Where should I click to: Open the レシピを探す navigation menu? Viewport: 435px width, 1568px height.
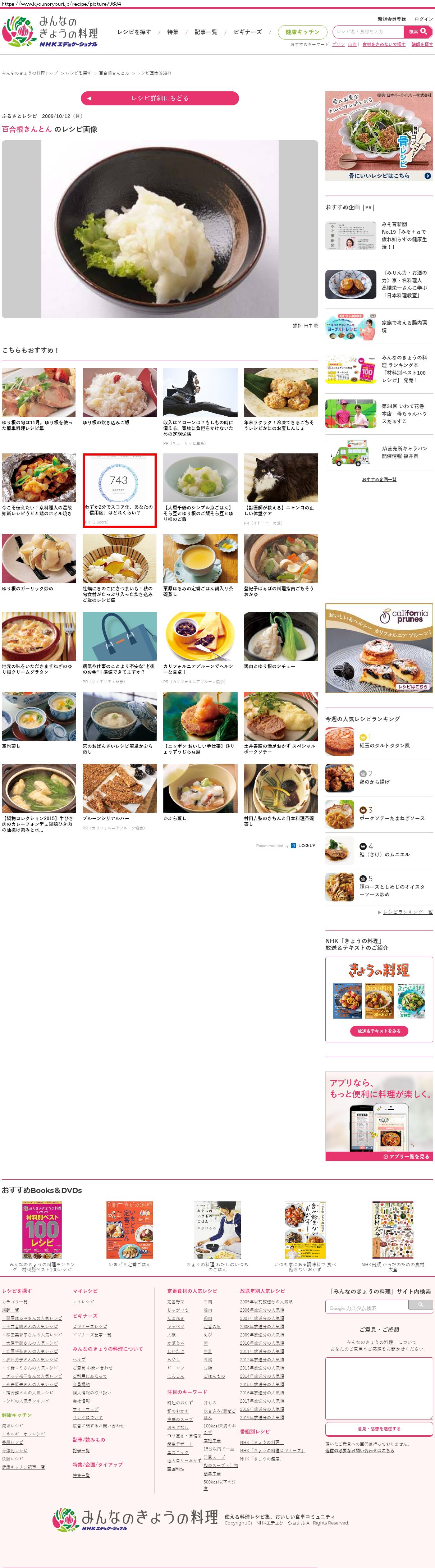click(134, 32)
